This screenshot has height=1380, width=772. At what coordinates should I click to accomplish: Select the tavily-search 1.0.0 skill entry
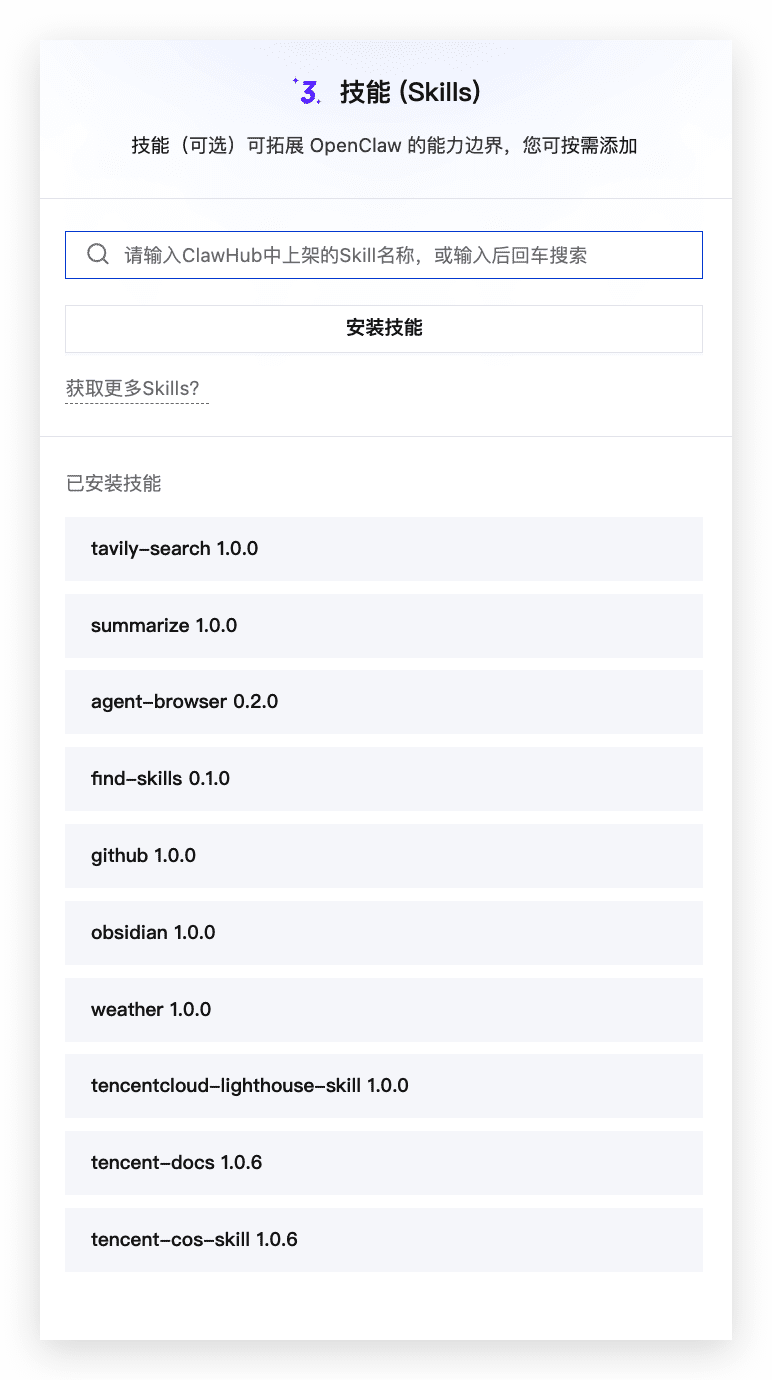pos(384,548)
